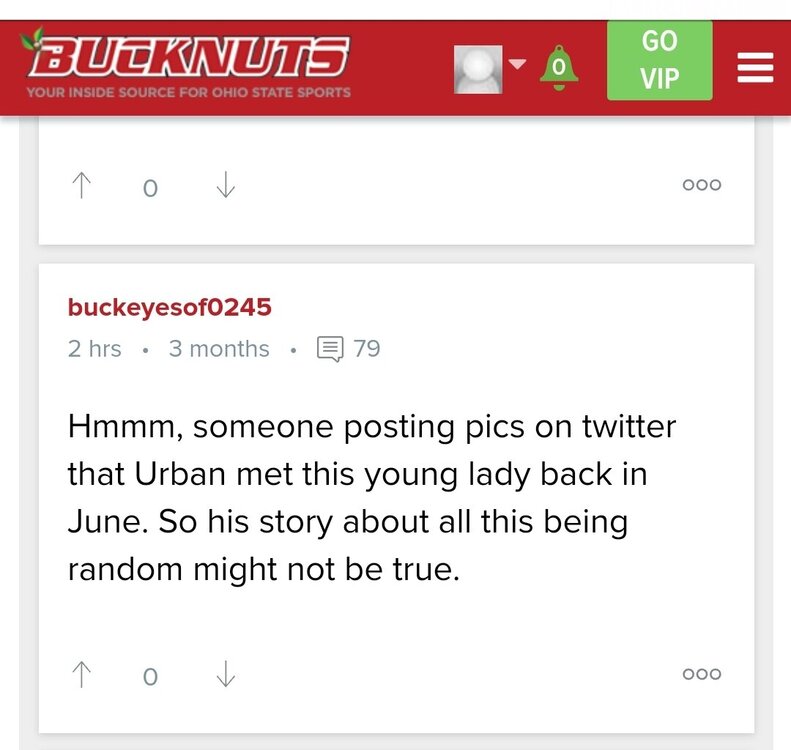Open the notifications bell

[559, 68]
